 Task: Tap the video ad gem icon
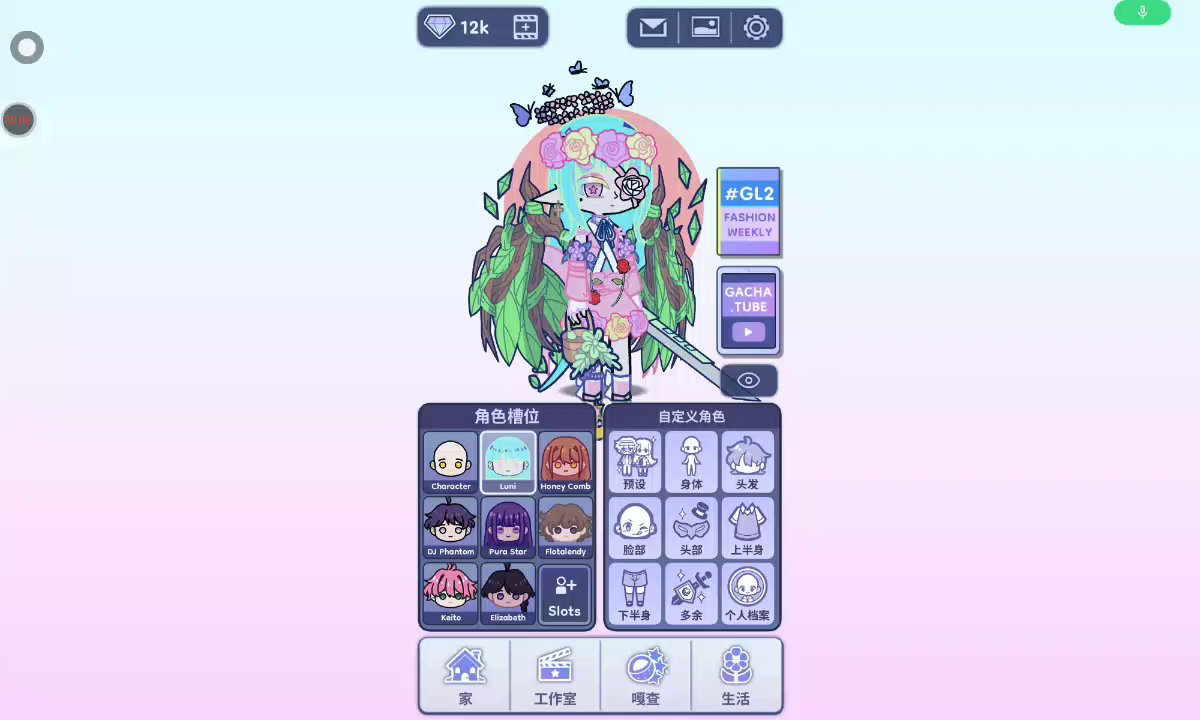(526, 28)
